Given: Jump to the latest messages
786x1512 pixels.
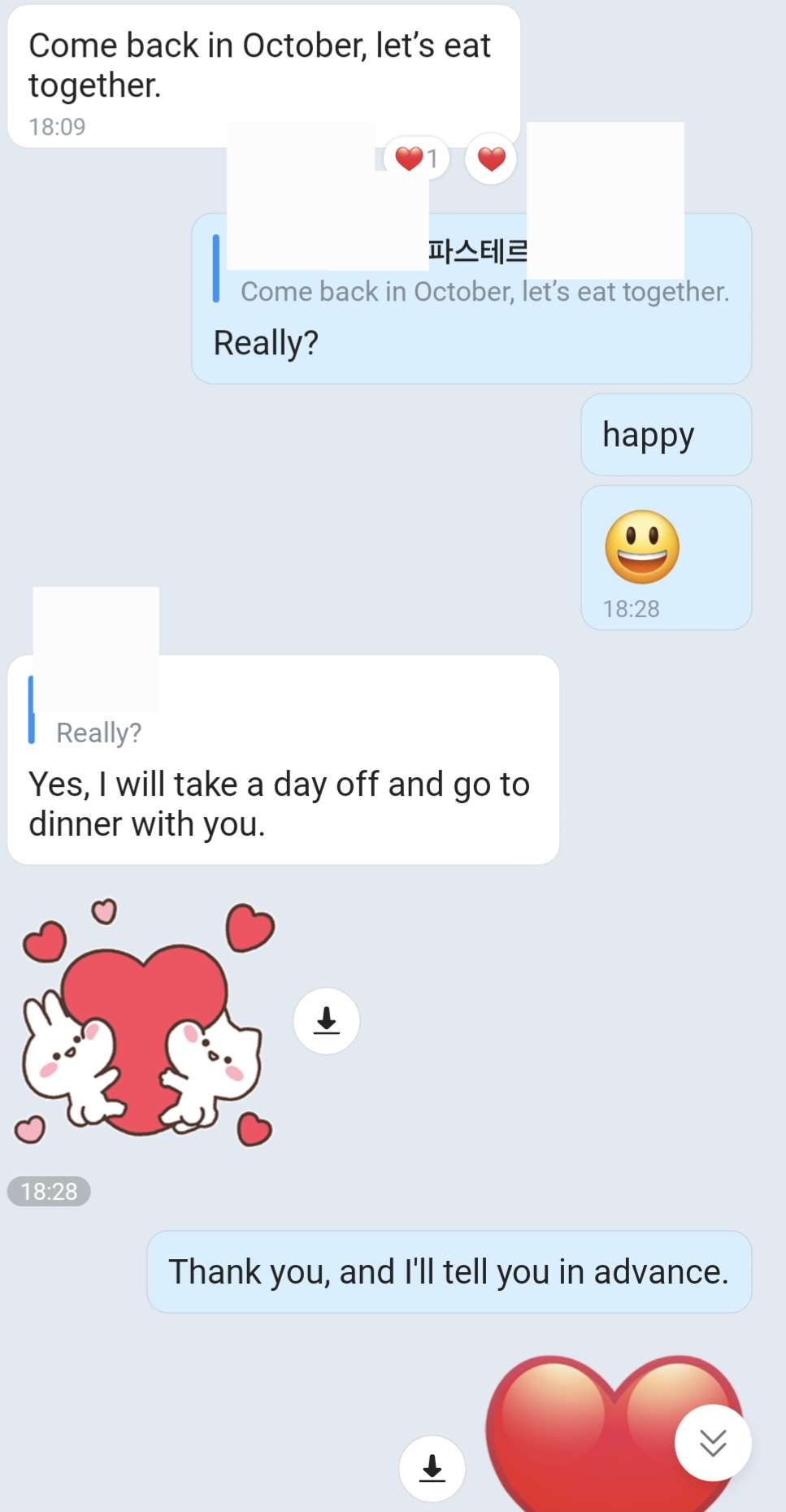Looking at the screenshot, I should pyautogui.click(x=713, y=1443).
